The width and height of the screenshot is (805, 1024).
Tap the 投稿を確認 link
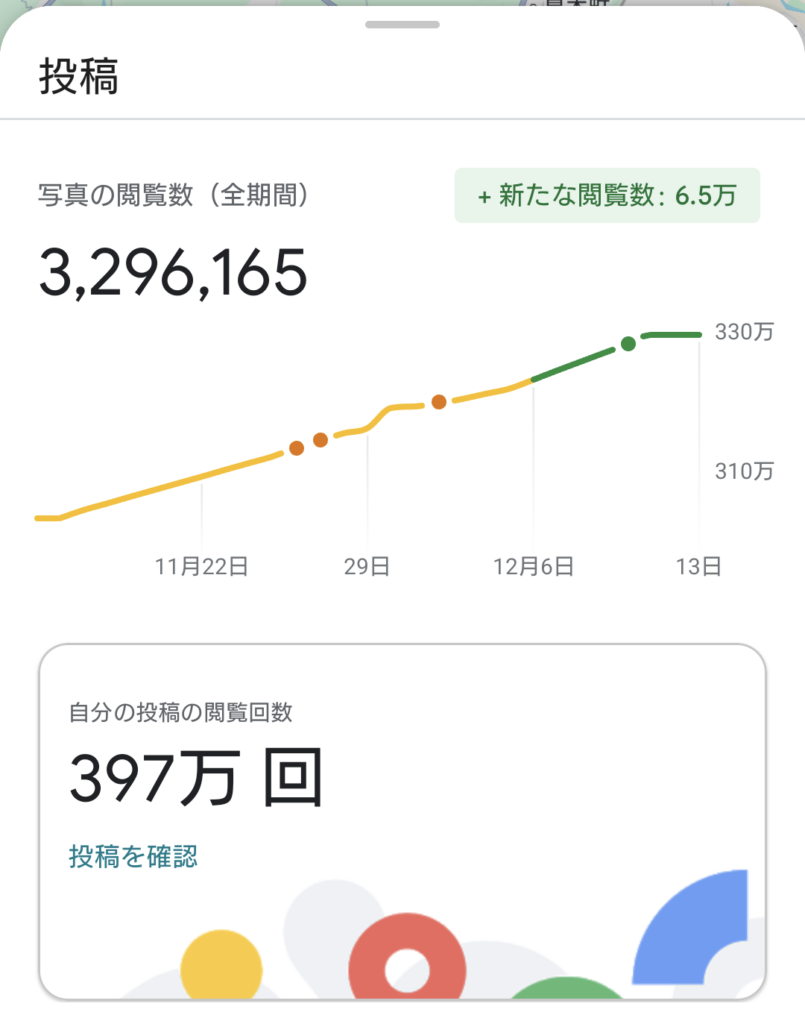tap(133, 856)
